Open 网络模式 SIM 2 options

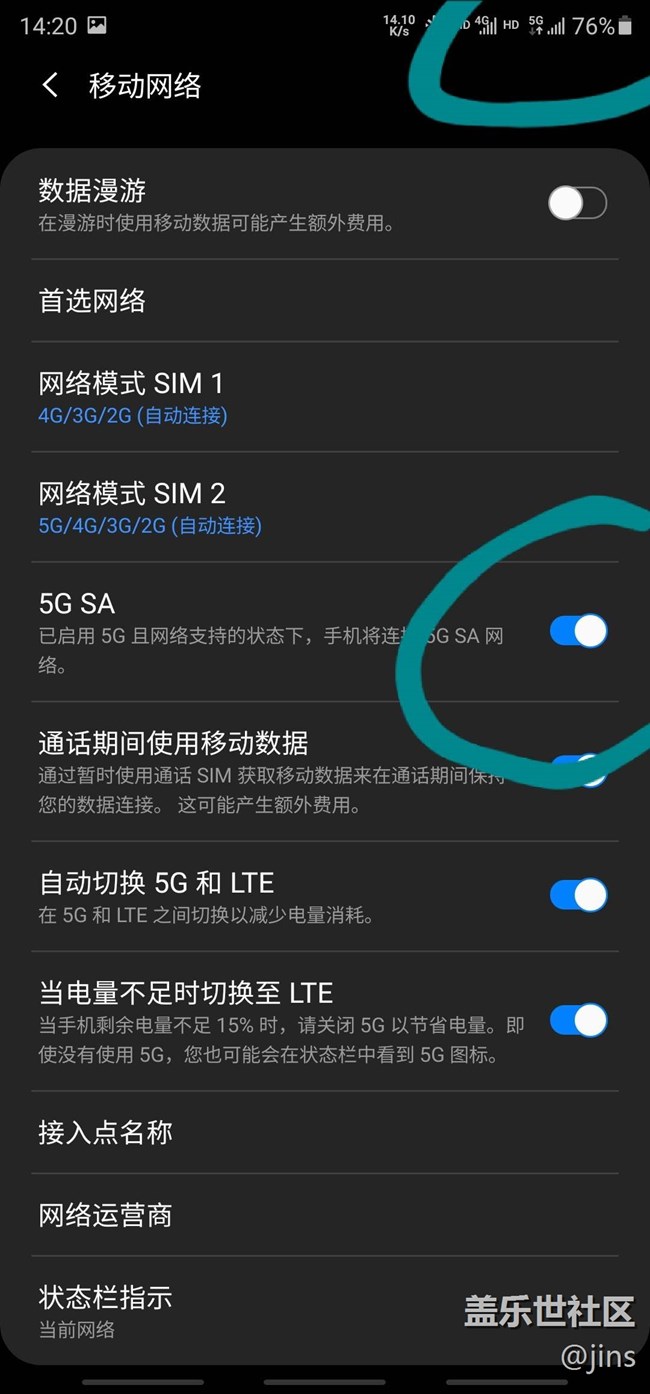[x=325, y=507]
